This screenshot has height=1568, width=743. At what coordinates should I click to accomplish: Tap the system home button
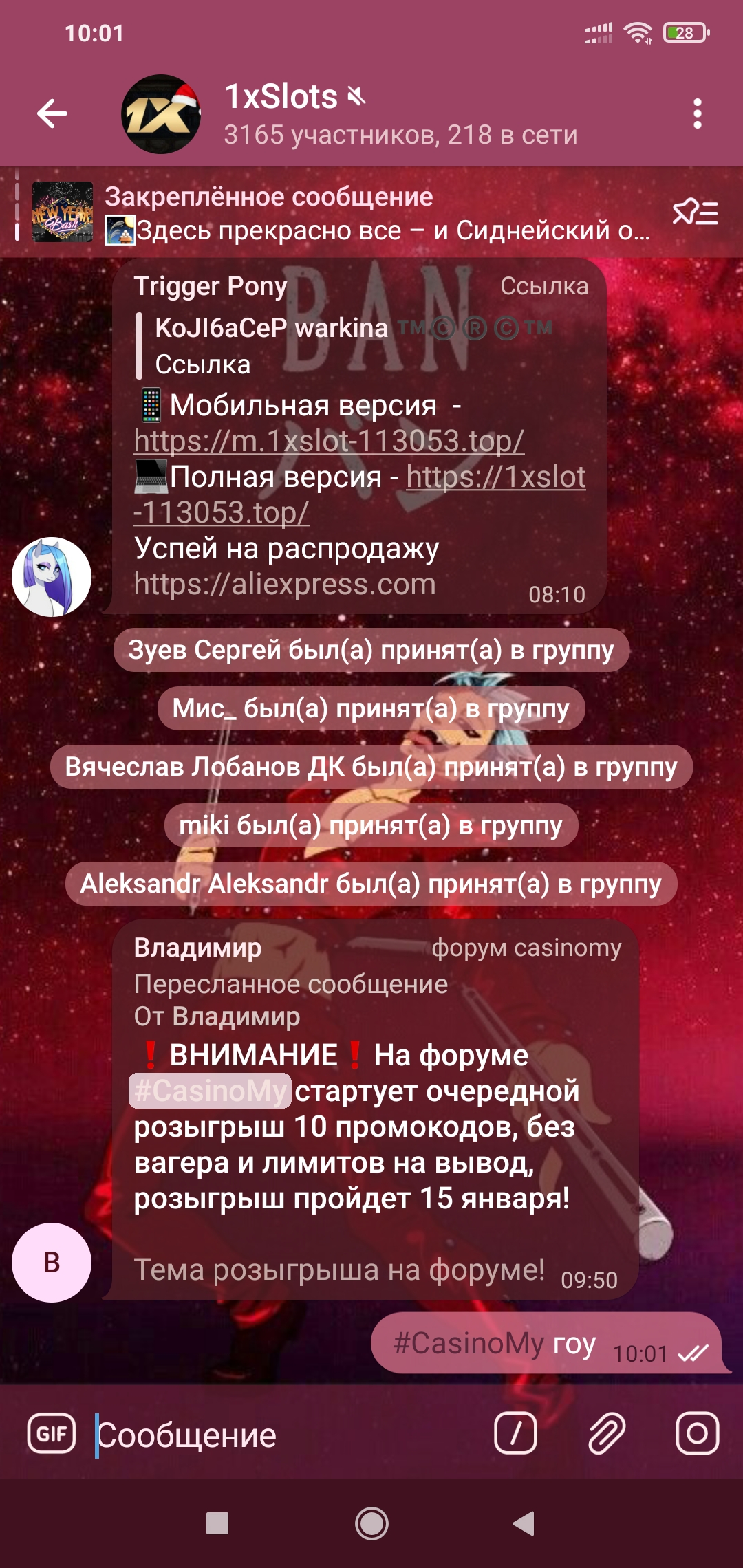pyautogui.click(x=371, y=1523)
